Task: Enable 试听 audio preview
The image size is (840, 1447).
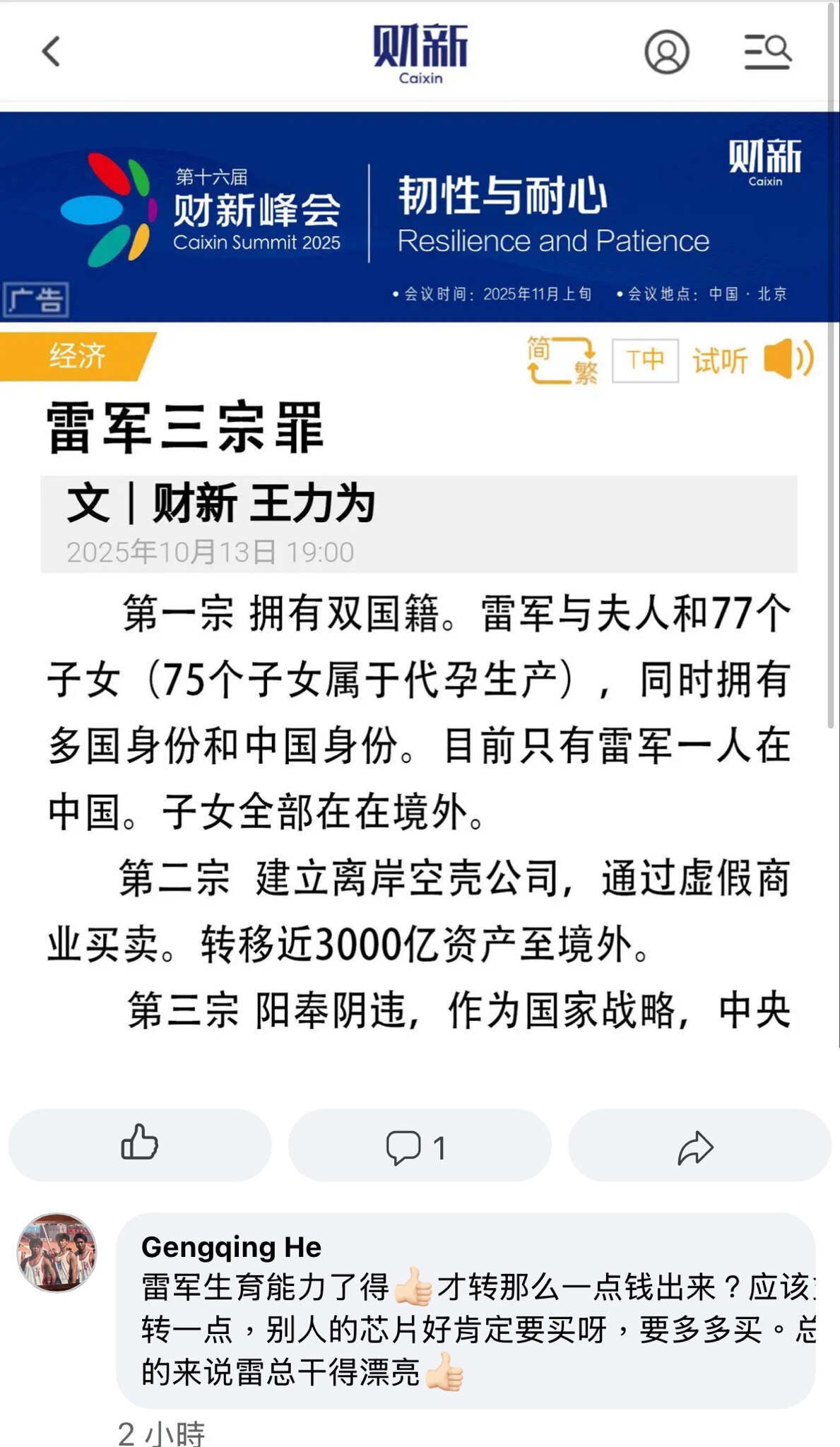Action: (720, 360)
